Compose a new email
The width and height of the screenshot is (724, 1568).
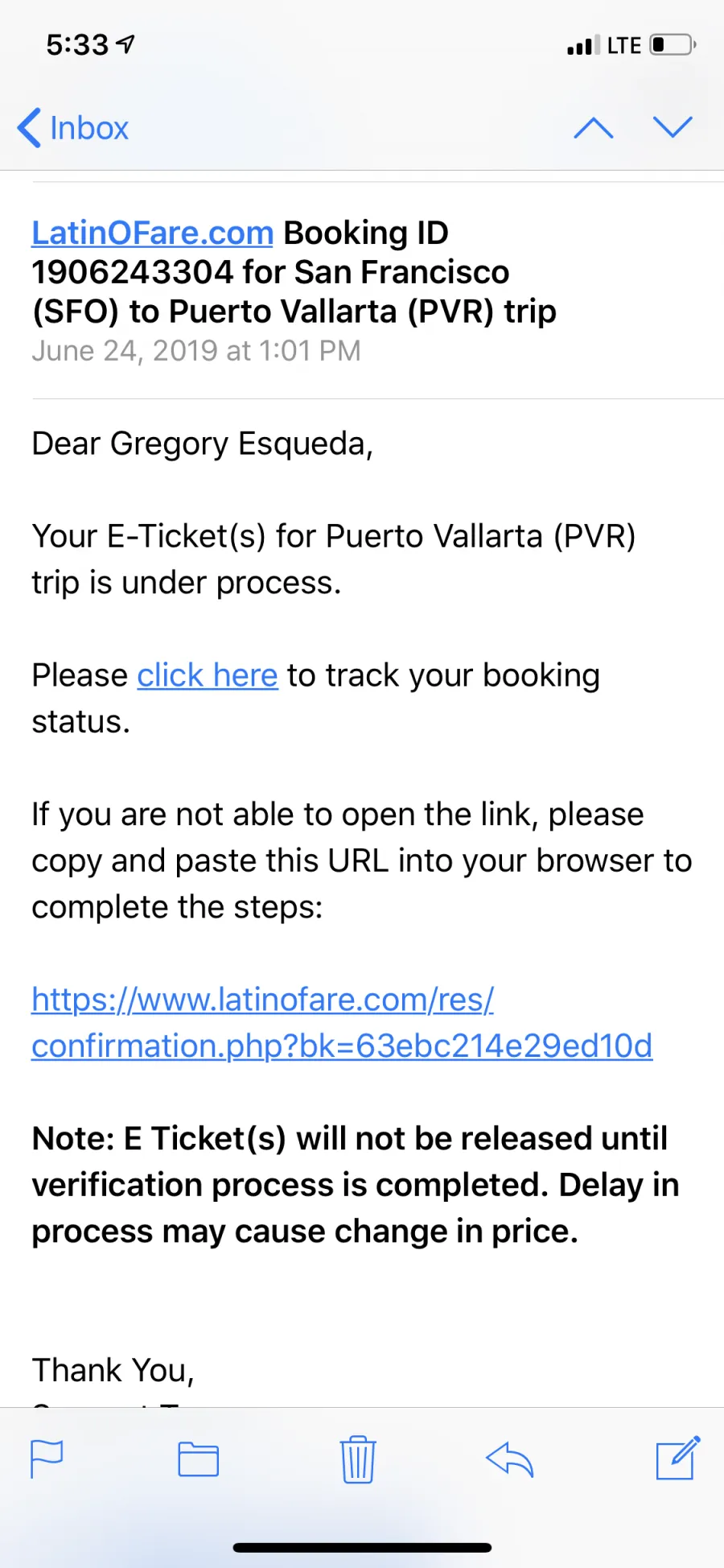click(x=677, y=1458)
